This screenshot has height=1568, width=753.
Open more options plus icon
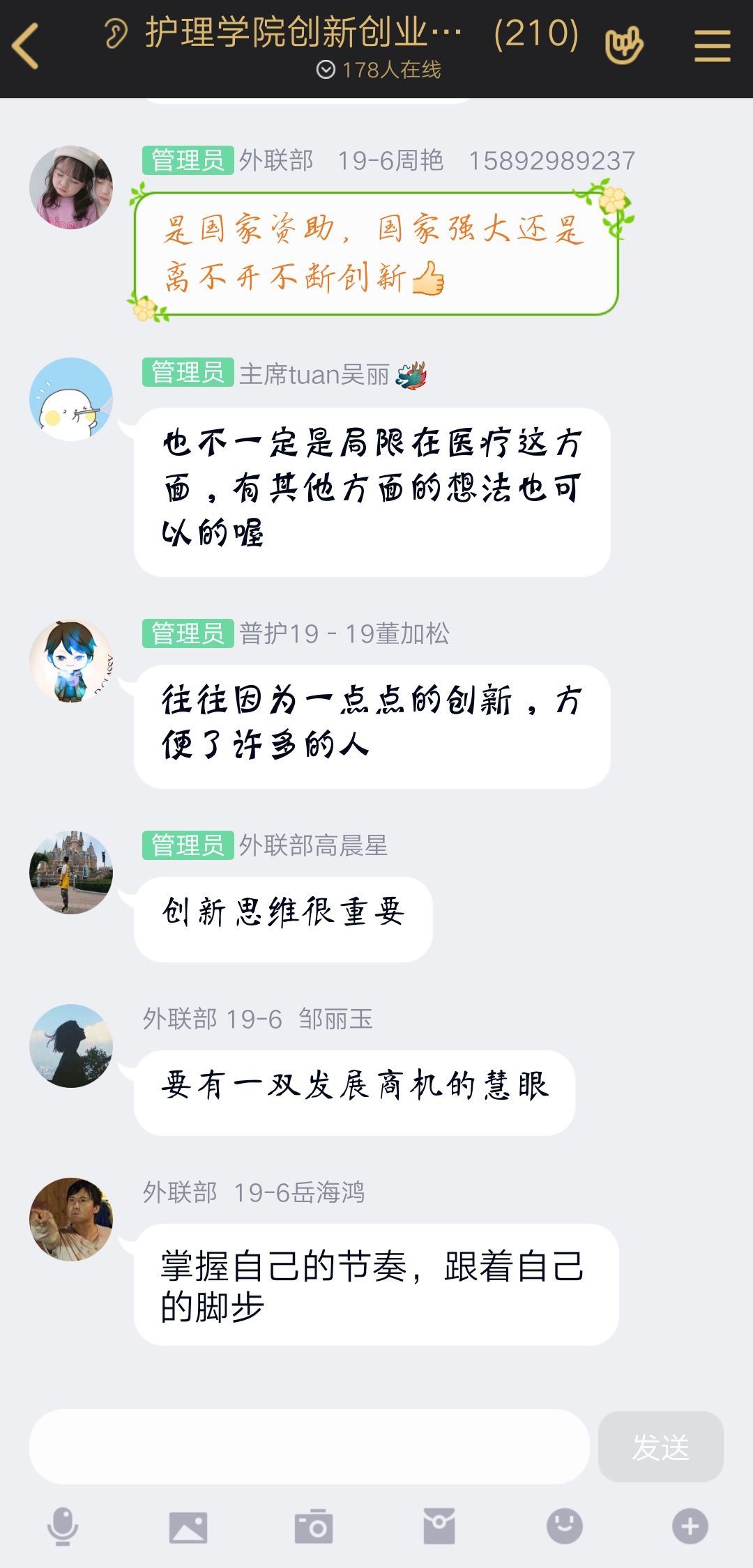690,1526
